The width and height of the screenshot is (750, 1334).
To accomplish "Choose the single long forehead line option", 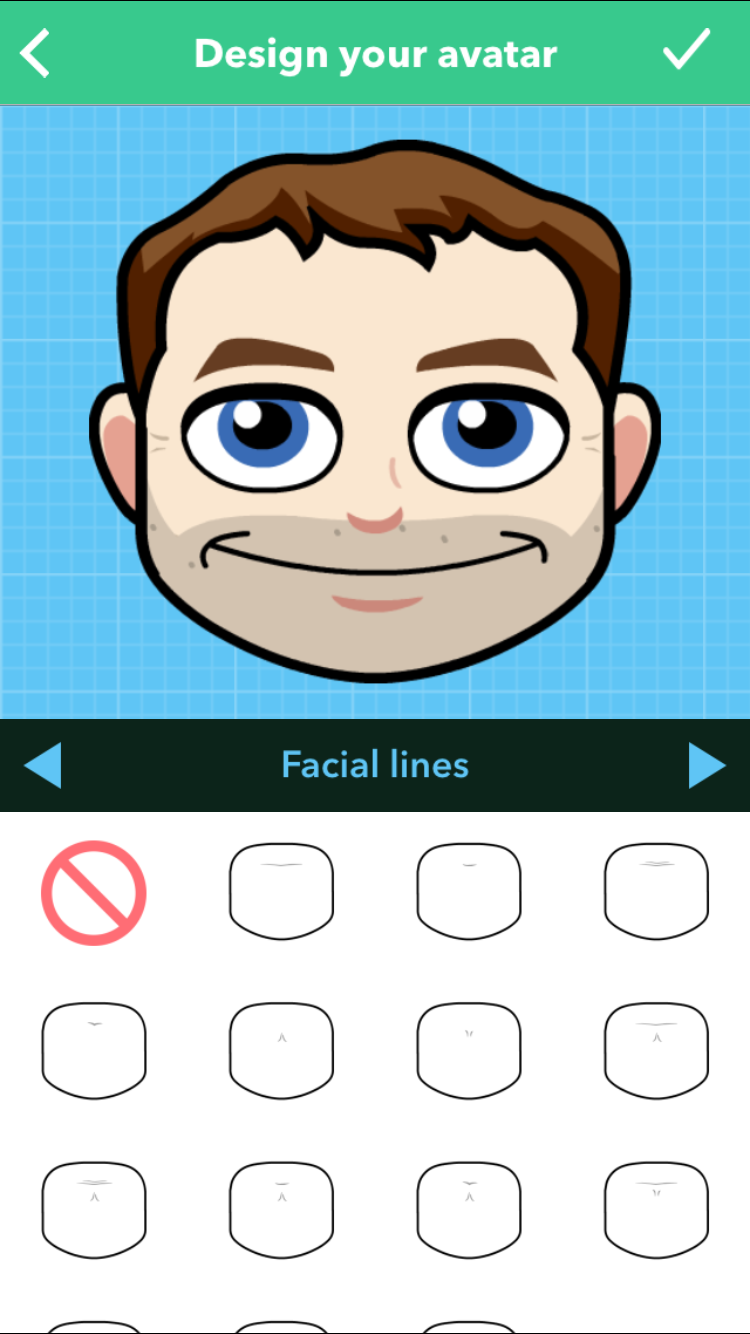I will pyautogui.click(x=281, y=892).
